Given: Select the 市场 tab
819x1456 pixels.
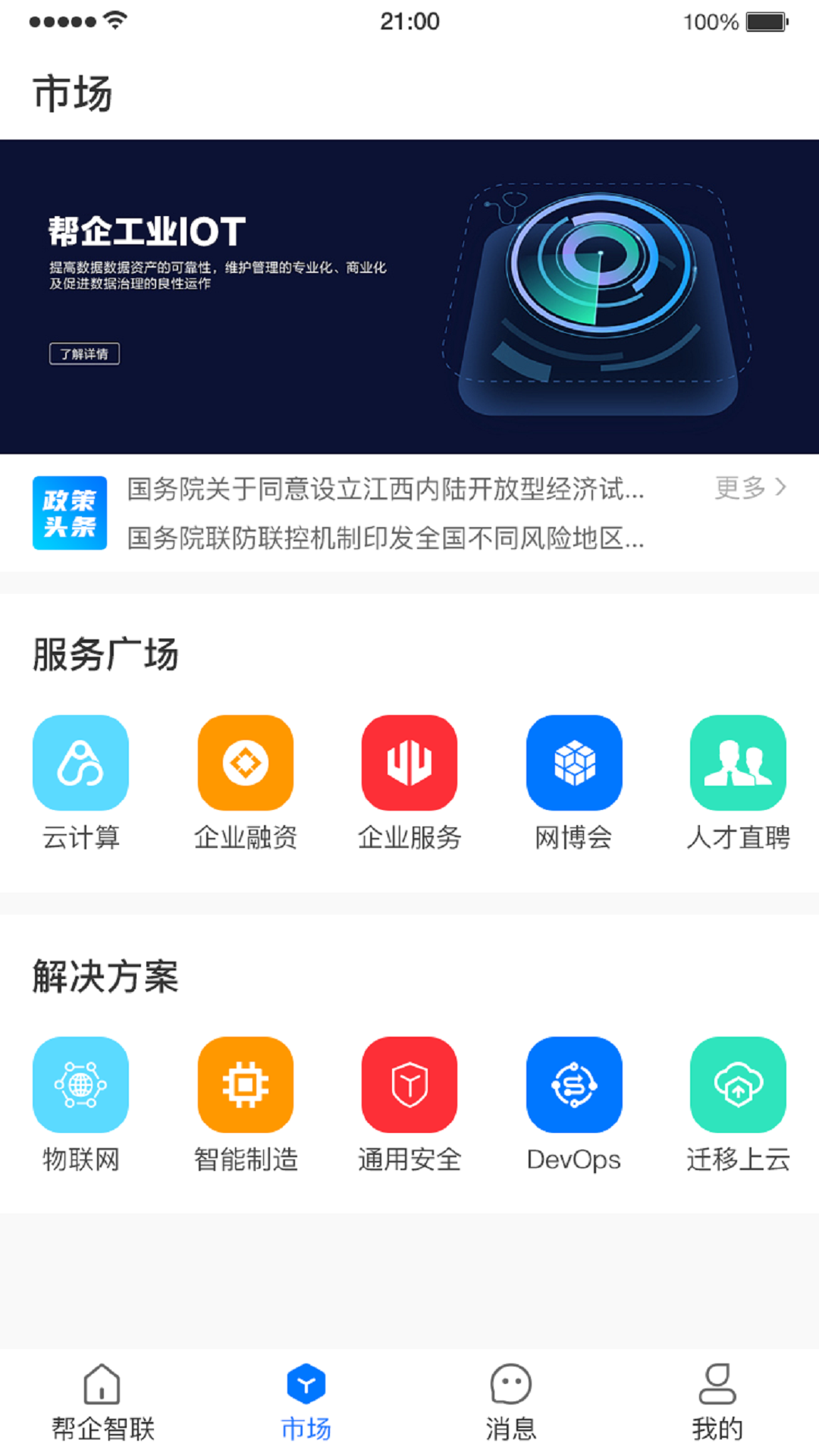Looking at the screenshot, I should pos(306,1402).
